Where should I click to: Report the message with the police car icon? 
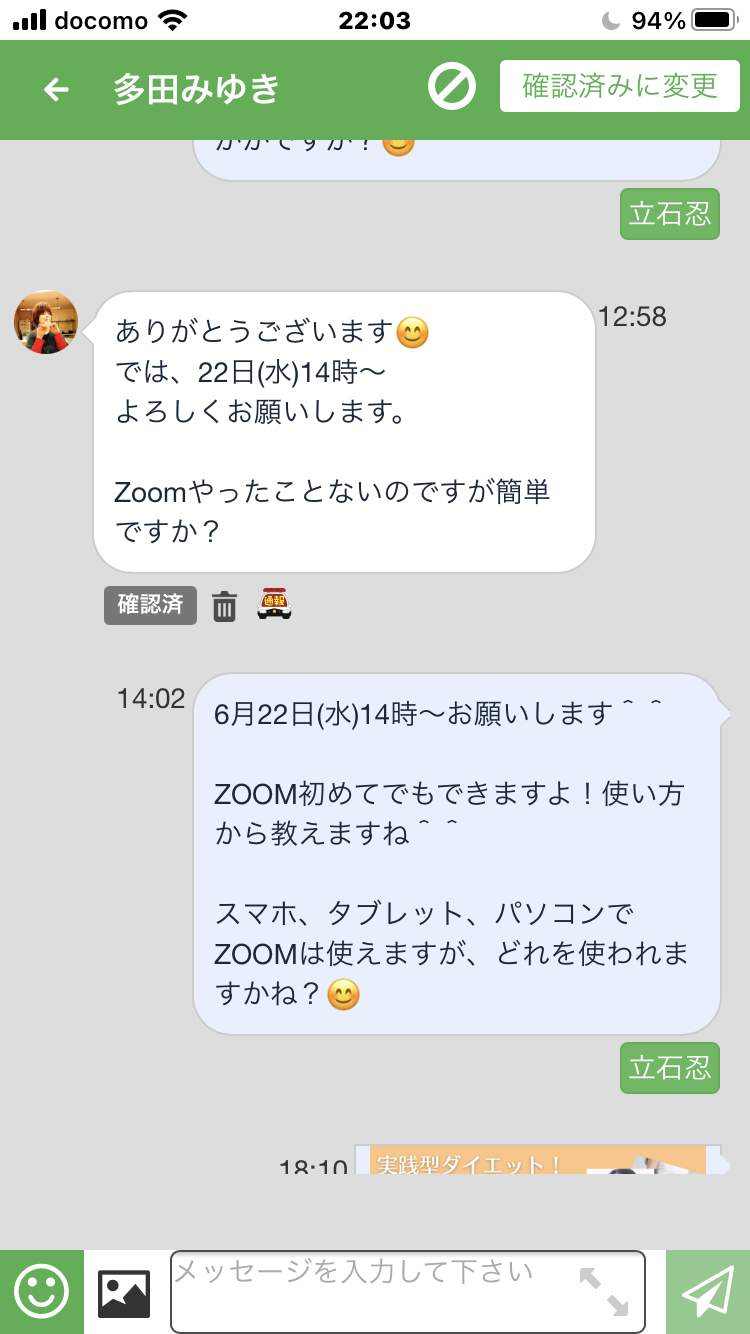pyautogui.click(x=274, y=604)
